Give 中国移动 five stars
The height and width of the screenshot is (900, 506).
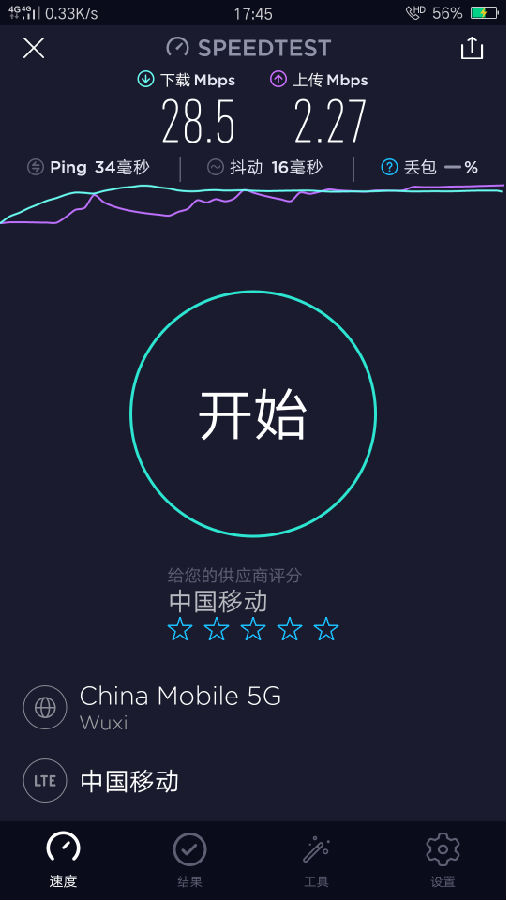tap(326, 629)
